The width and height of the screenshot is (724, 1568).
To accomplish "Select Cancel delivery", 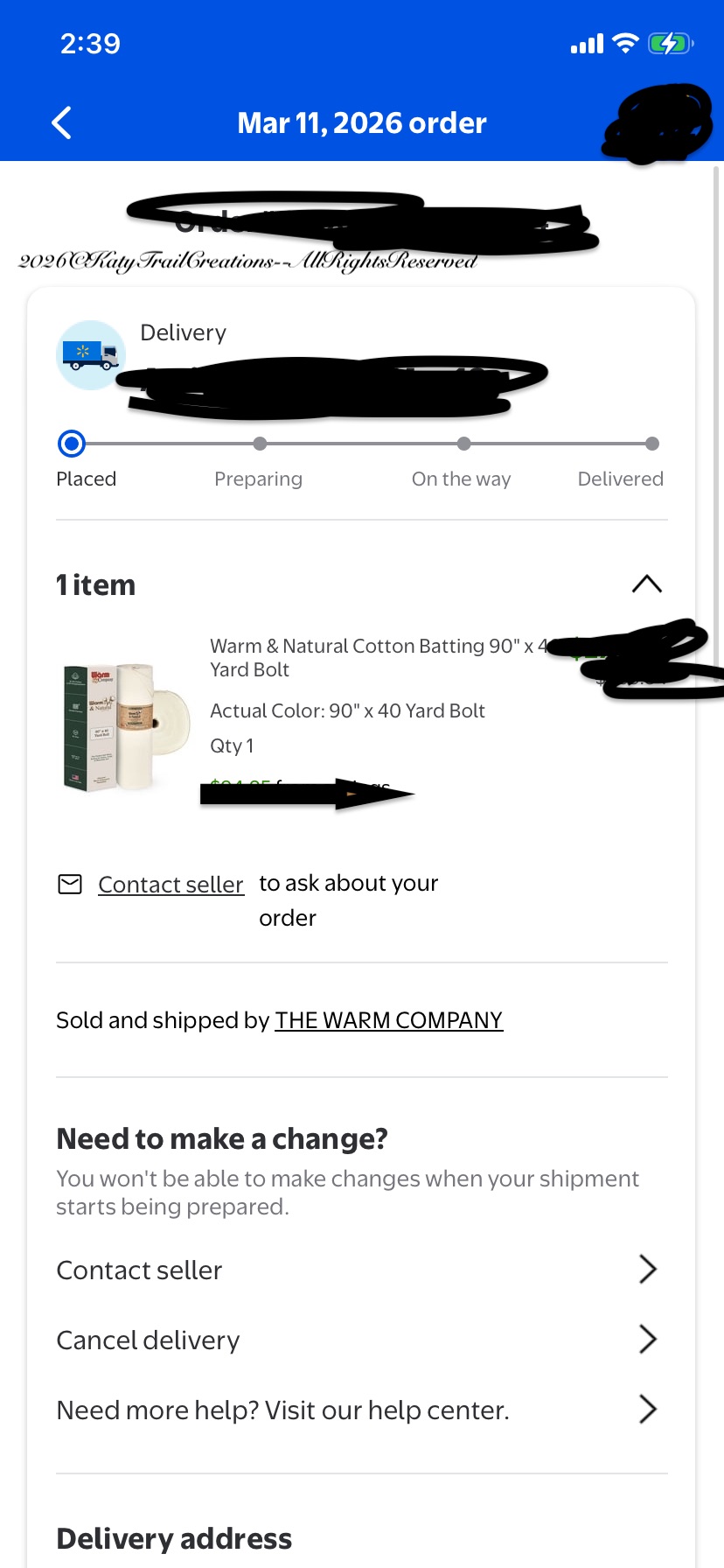I will pos(355,1340).
